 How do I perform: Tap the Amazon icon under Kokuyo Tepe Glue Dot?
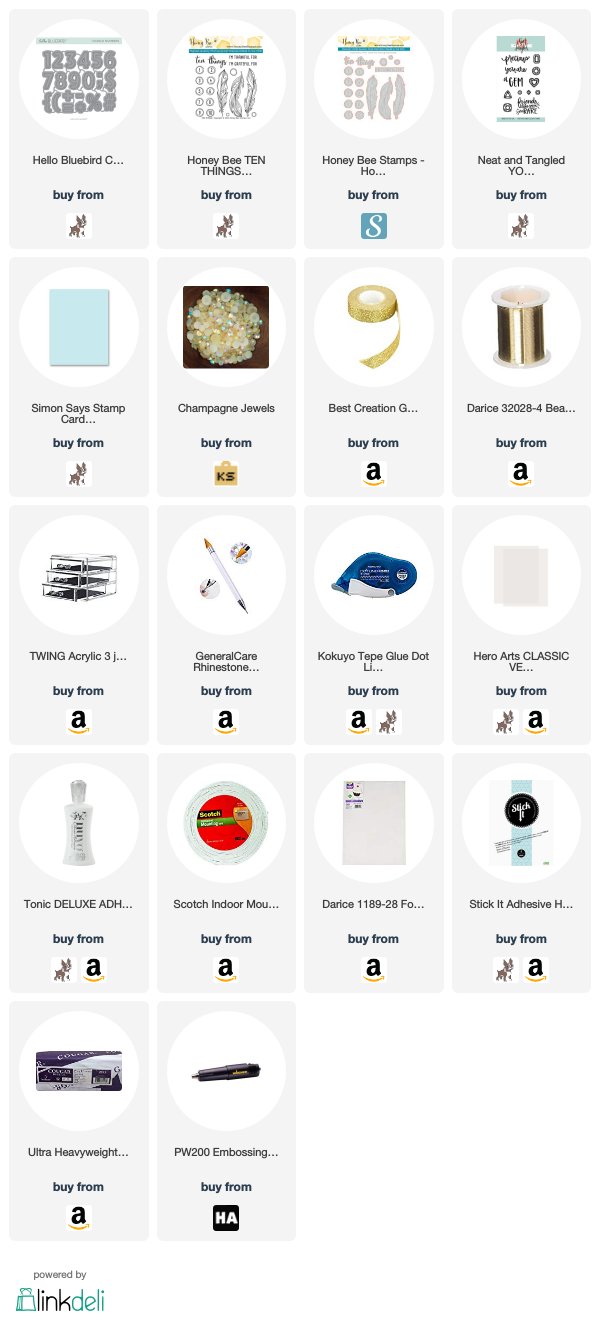[359, 721]
